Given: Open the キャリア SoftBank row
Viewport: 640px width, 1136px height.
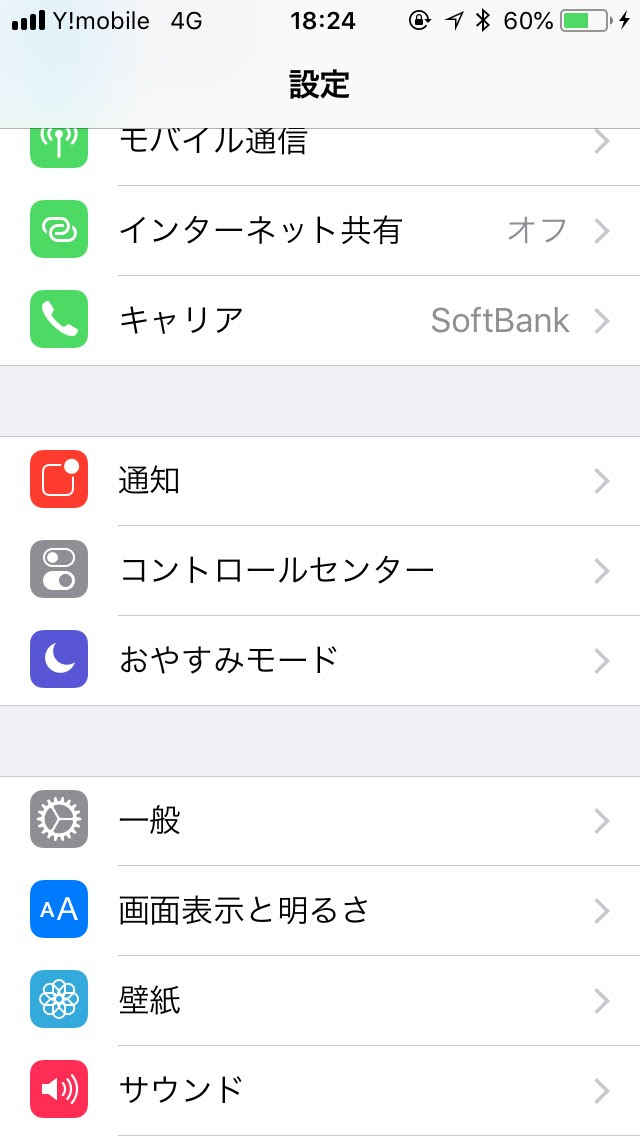Looking at the screenshot, I should [x=320, y=320].
